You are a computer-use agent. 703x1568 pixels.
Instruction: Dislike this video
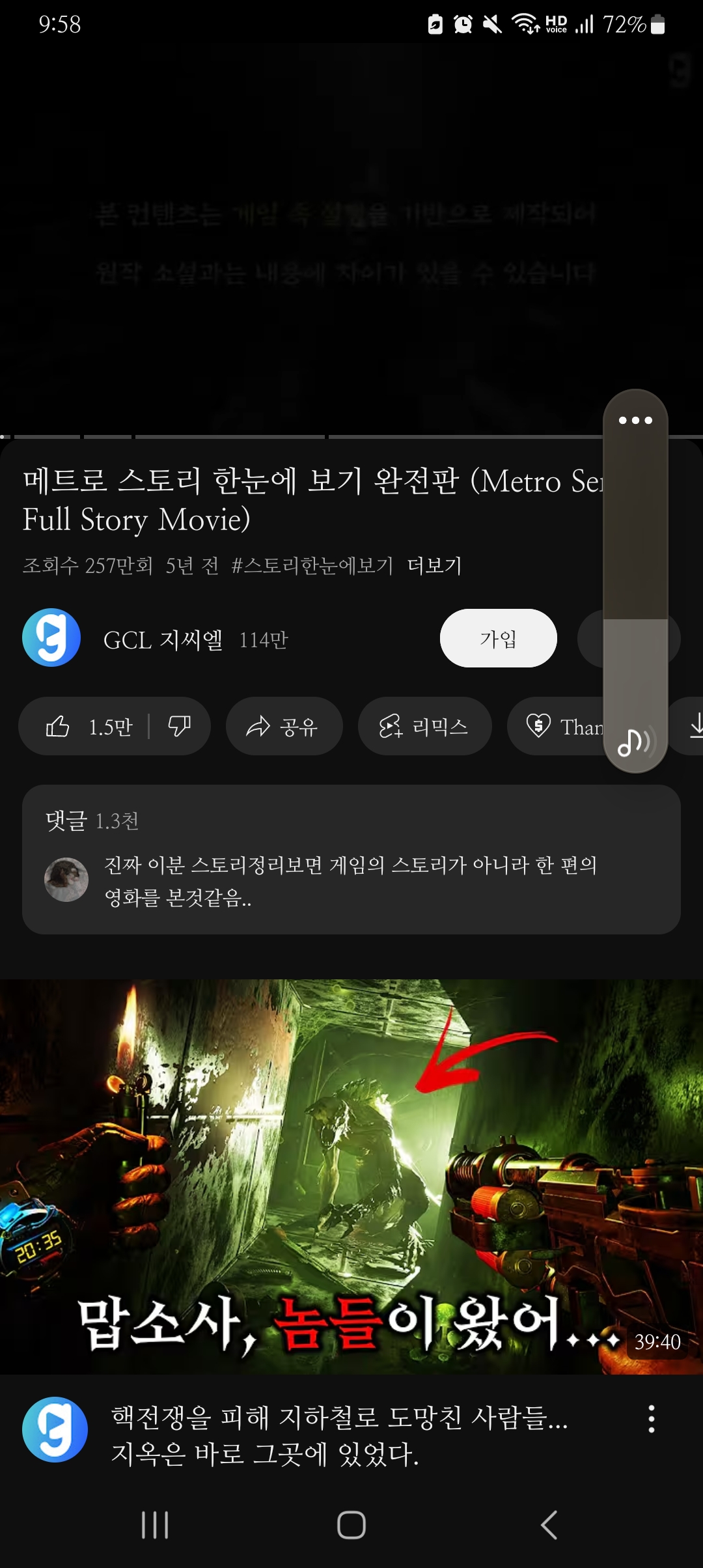tap(180, 726)
